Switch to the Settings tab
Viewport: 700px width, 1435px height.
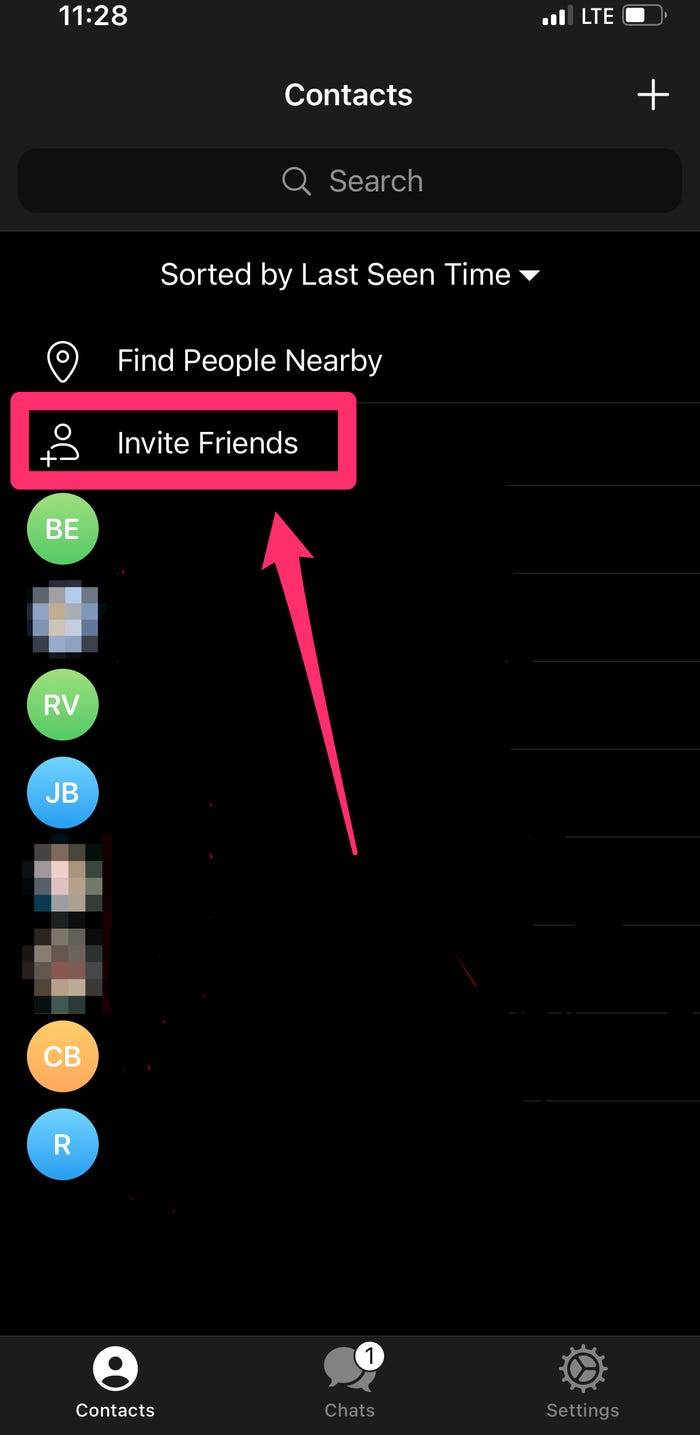click(582, 1383)
